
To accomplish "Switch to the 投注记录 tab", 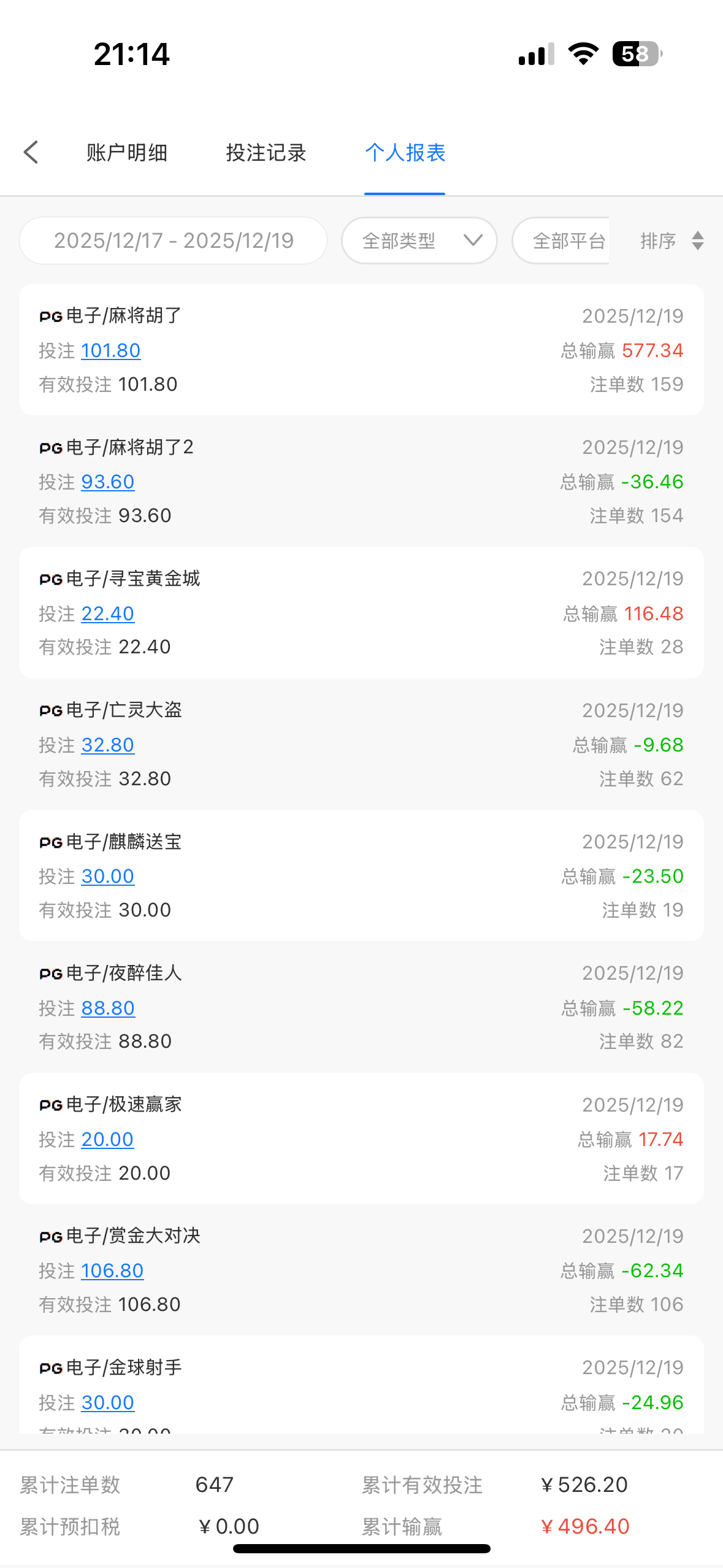I will pyautogui.click(x=266, y=153).
